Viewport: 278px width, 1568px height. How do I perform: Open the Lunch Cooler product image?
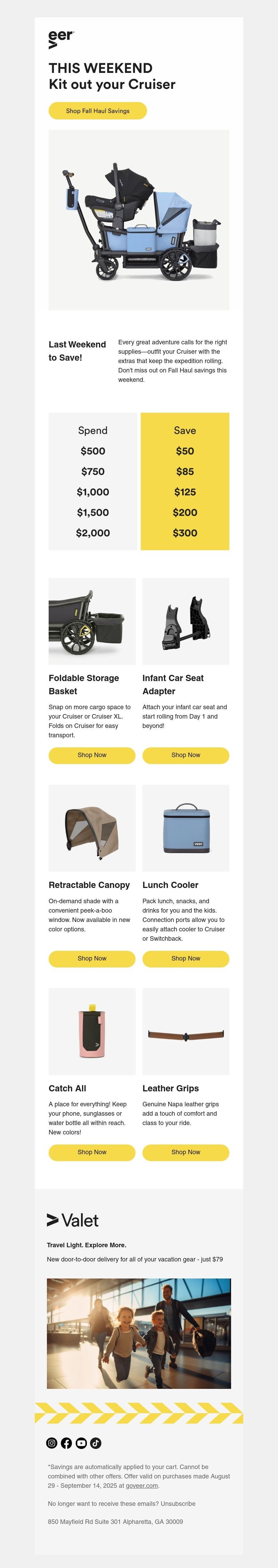185,828
